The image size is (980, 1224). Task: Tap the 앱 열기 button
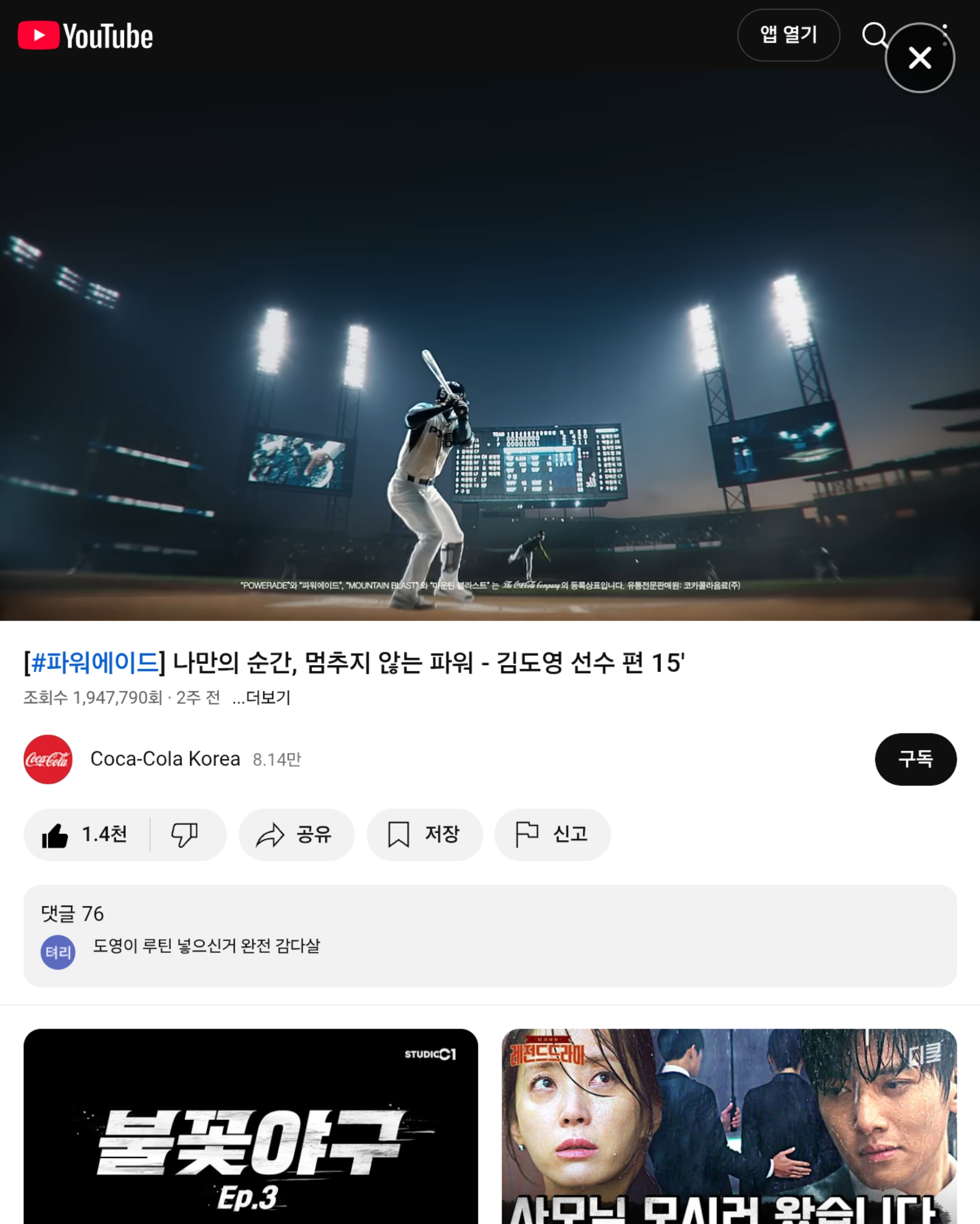pyautogui.click(x=788, y=35)
